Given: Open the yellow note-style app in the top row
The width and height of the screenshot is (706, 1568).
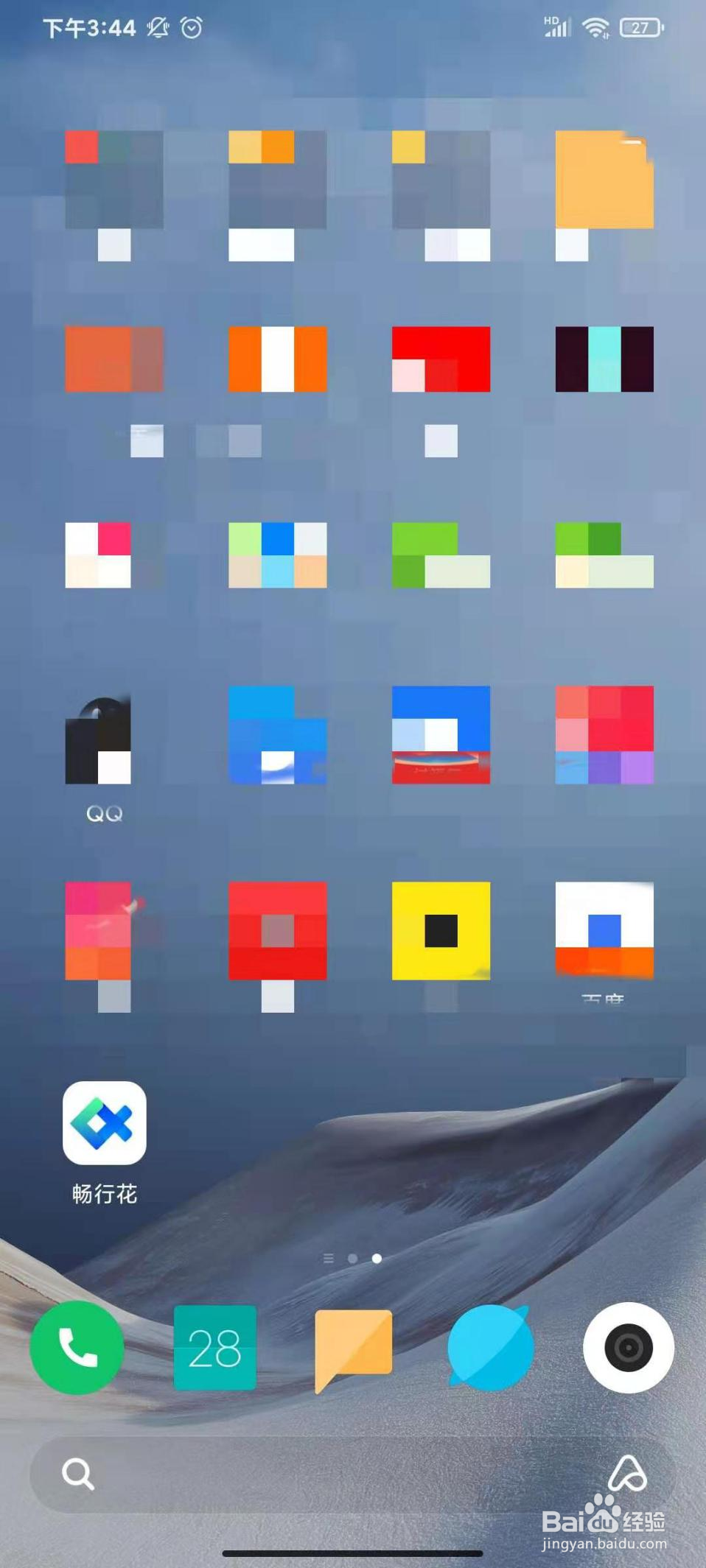Looking at the screenshot, I should click(604, 178).
